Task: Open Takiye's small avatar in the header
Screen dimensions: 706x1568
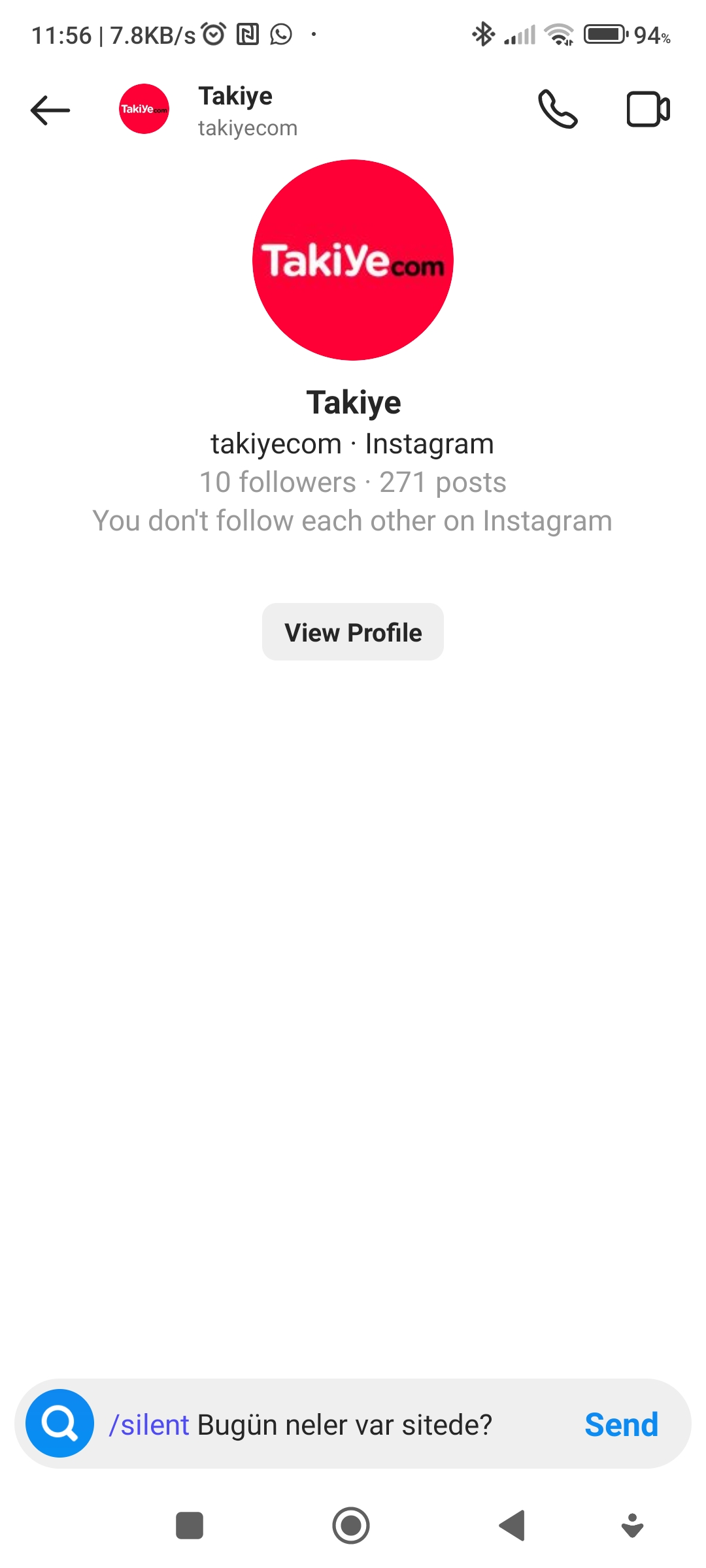Action: [x=143, y=109]
